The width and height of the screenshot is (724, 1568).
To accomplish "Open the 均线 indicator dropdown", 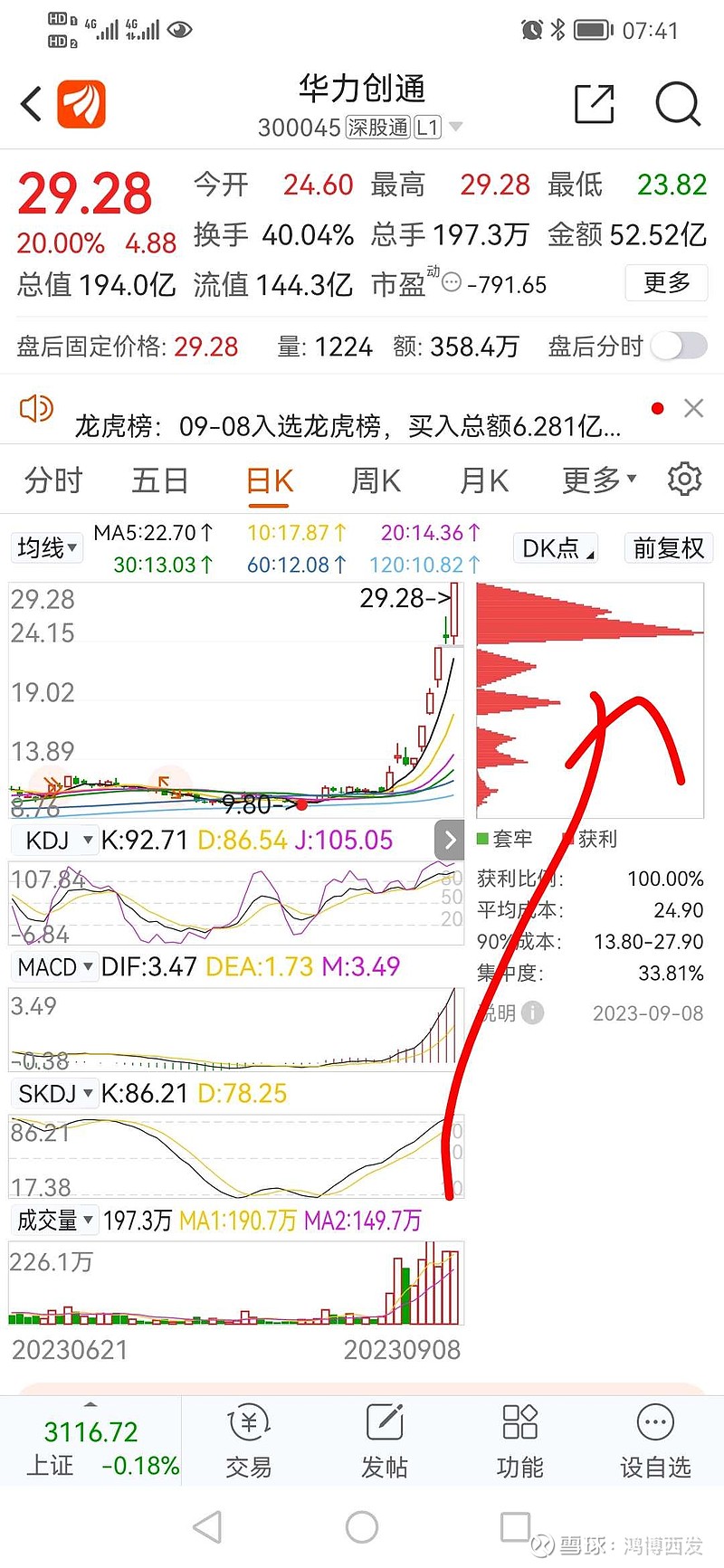I will click(47, 547).
